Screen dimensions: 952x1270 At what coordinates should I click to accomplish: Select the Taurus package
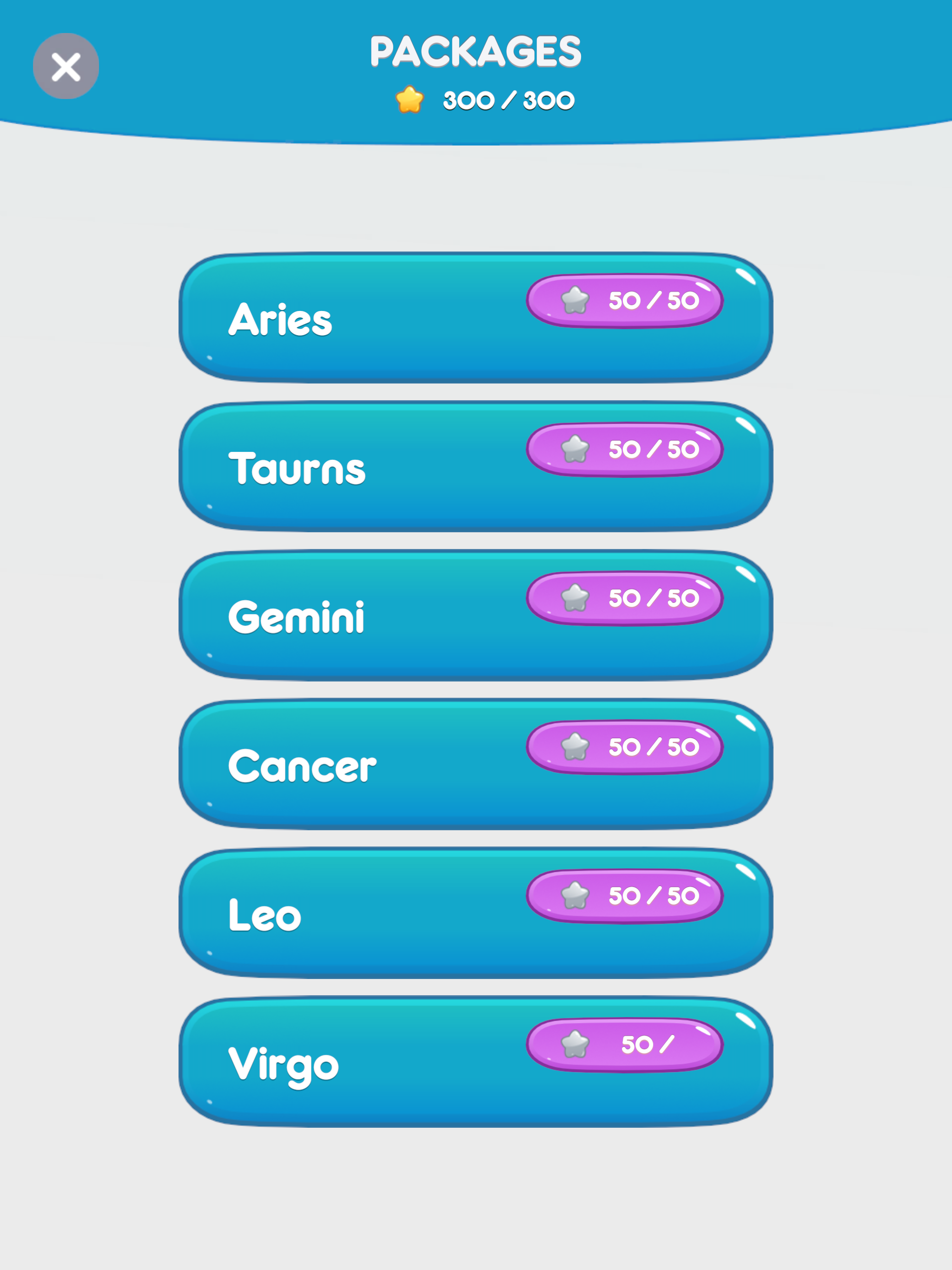click(476, 466)
